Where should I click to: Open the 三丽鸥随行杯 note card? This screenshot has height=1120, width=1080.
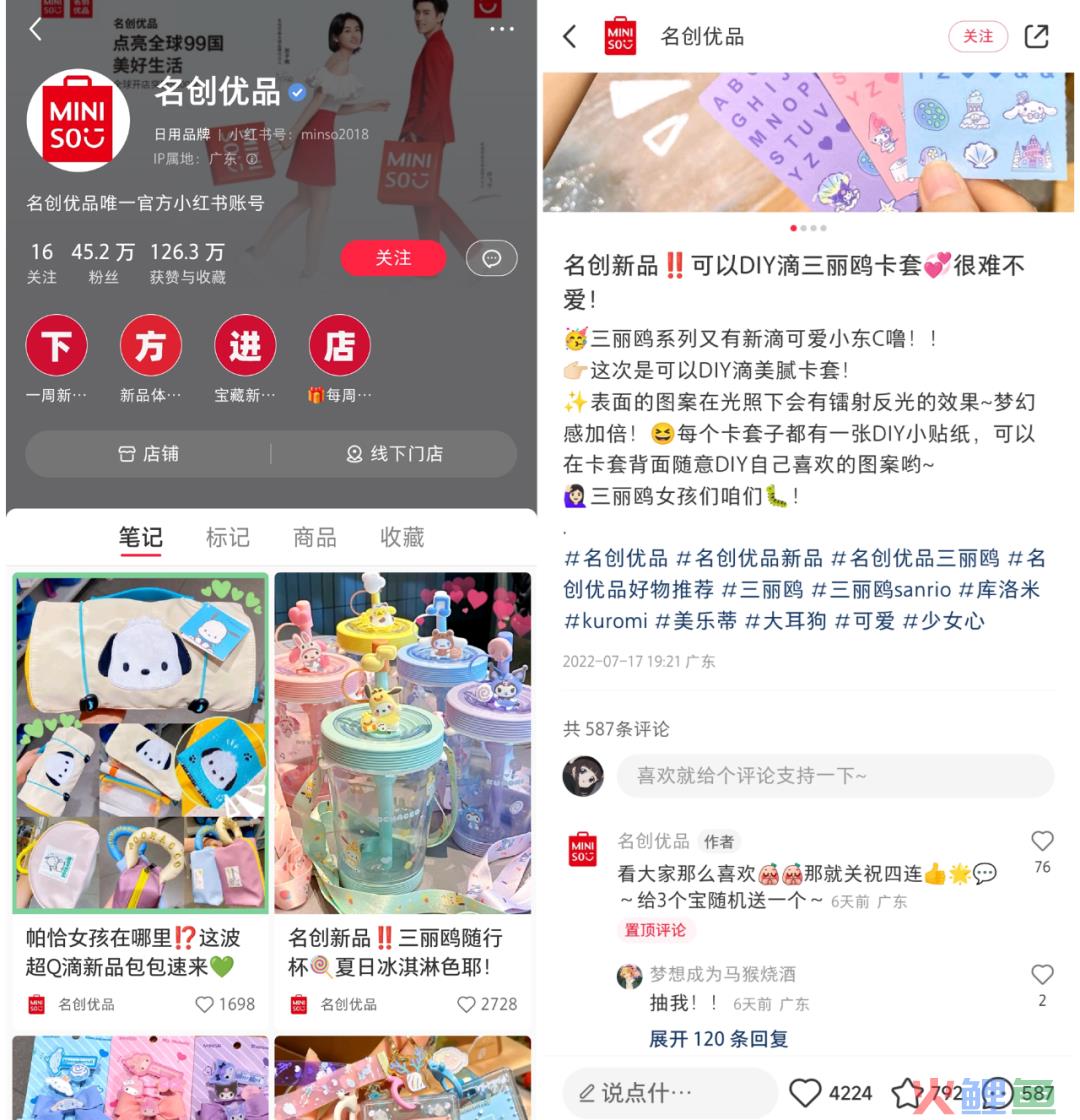tap(402, 743)
